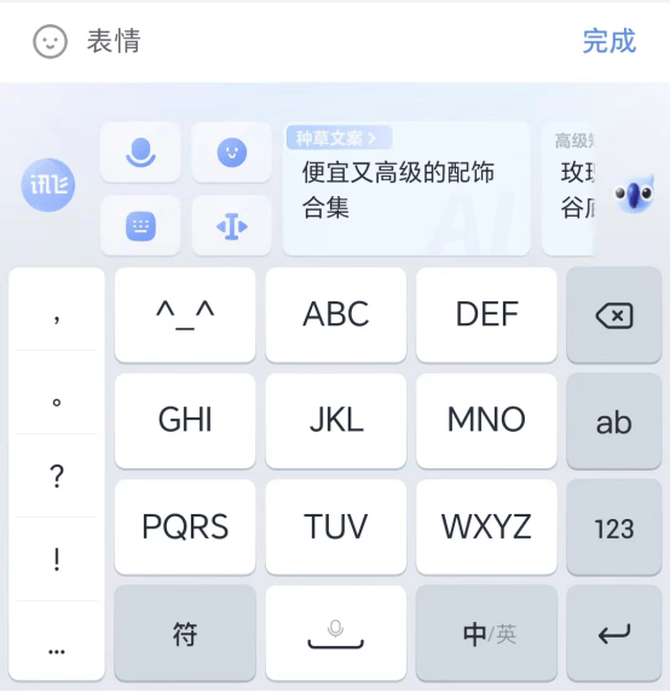This screenshot has height=692, width=670.
Task: Tap the MNO key
Action: [487, 421]
